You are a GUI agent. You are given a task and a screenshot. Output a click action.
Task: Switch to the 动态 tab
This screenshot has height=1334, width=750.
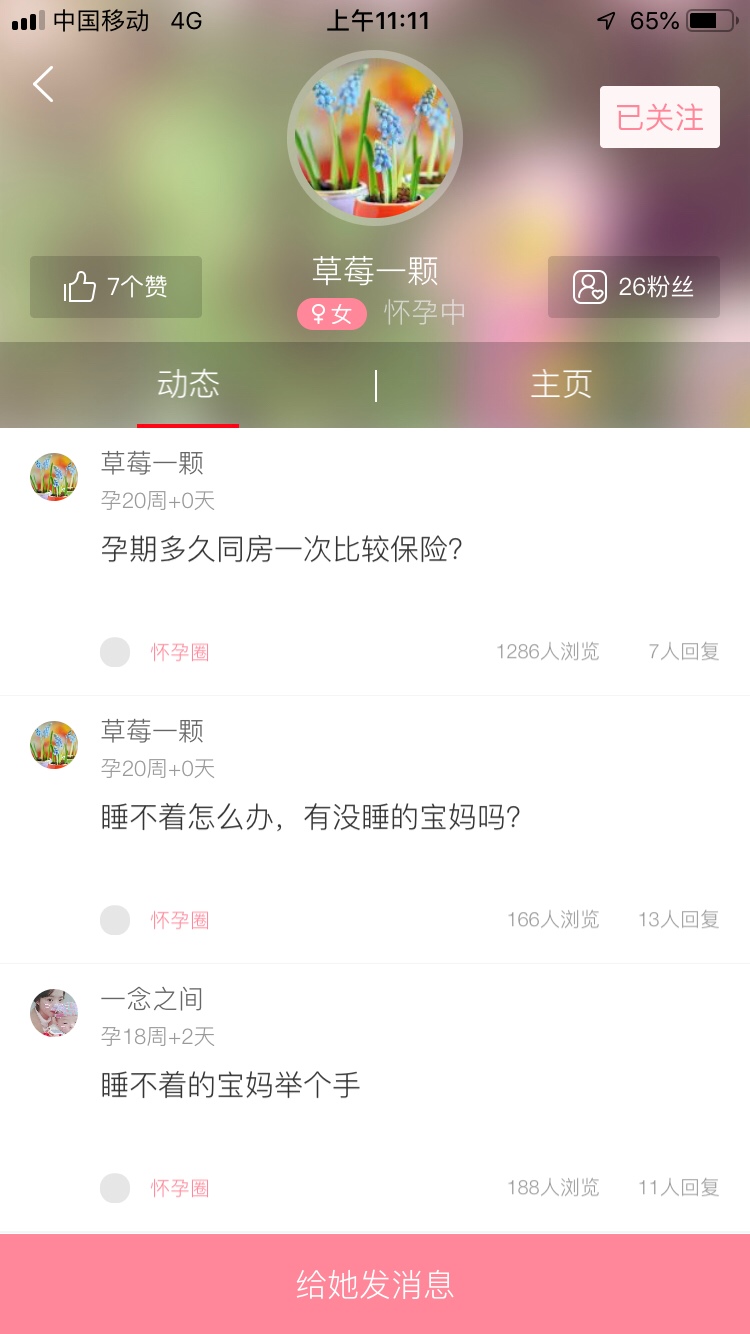coord(188,385)
